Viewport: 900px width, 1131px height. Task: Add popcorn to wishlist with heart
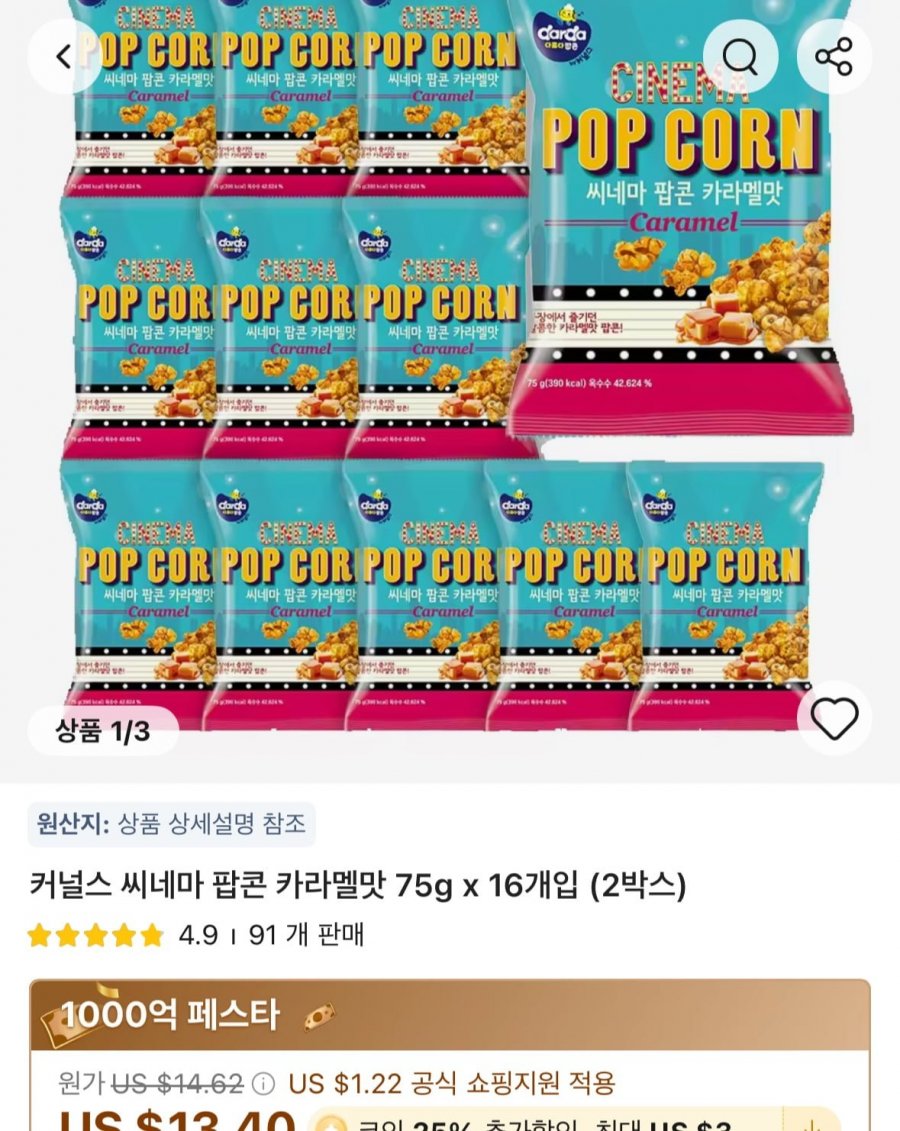point(834,718)
